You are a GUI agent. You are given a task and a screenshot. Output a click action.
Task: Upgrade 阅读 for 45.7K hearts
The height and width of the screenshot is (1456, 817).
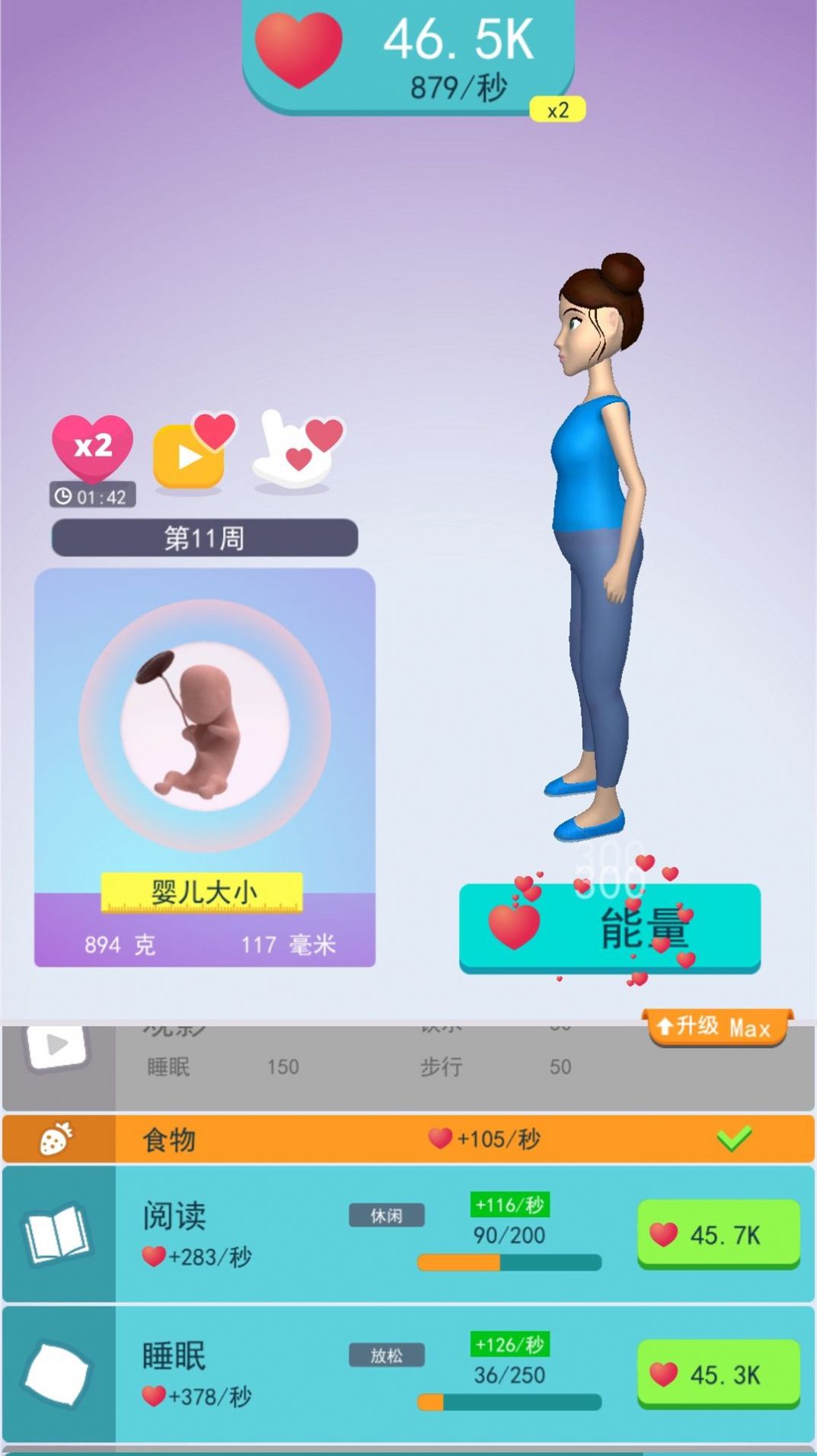click(x=718, y=1234)
